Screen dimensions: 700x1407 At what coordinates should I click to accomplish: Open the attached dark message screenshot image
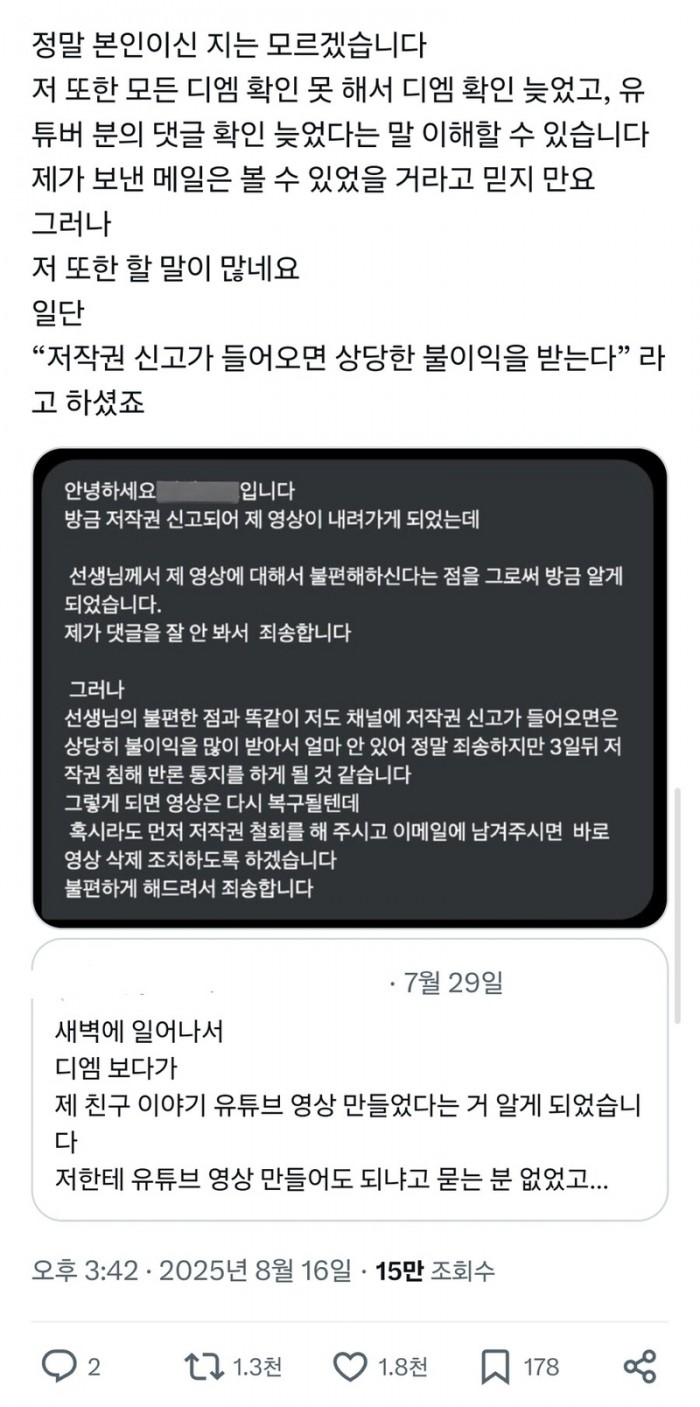(349, 690)
